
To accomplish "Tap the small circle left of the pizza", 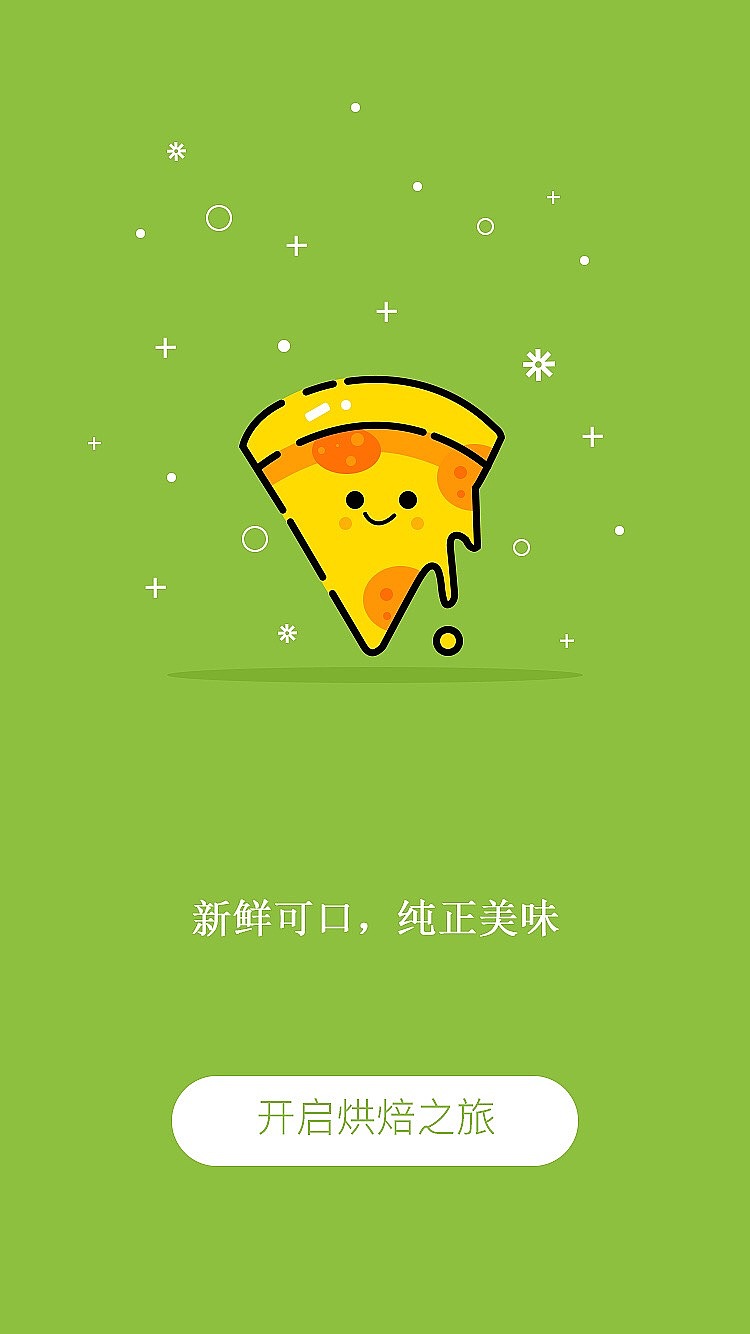I will pyautogui.click(x=255, y=540).
